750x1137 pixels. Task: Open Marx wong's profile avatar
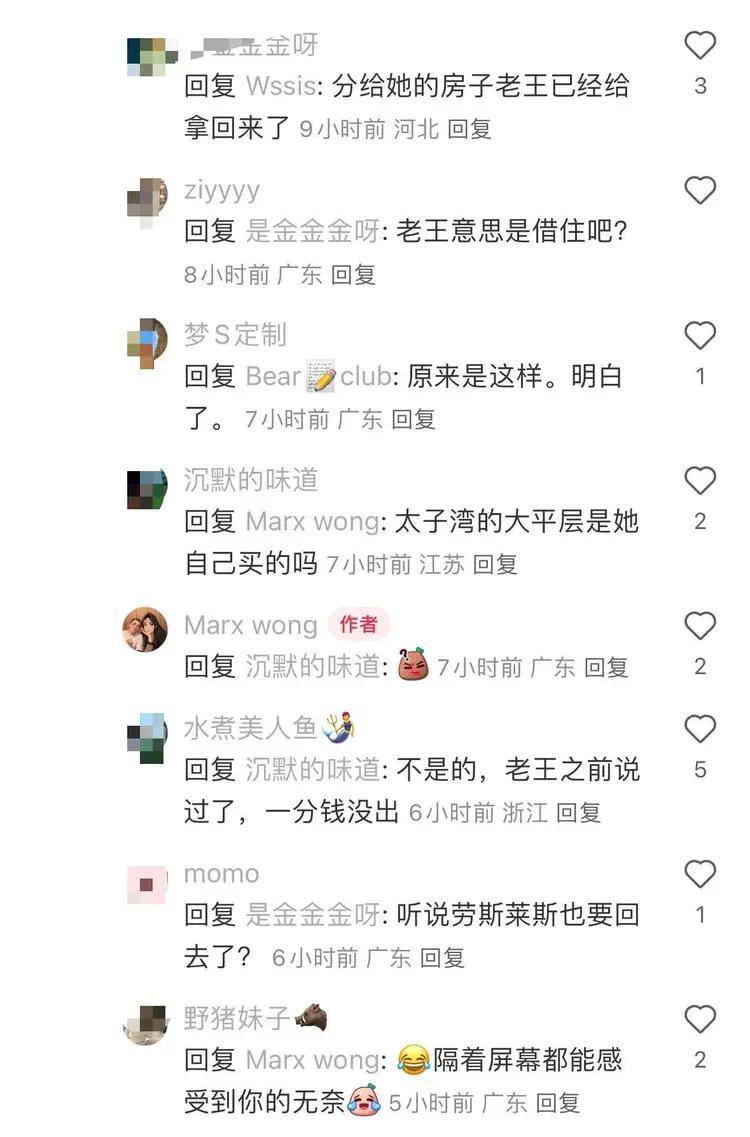point(146,629)
